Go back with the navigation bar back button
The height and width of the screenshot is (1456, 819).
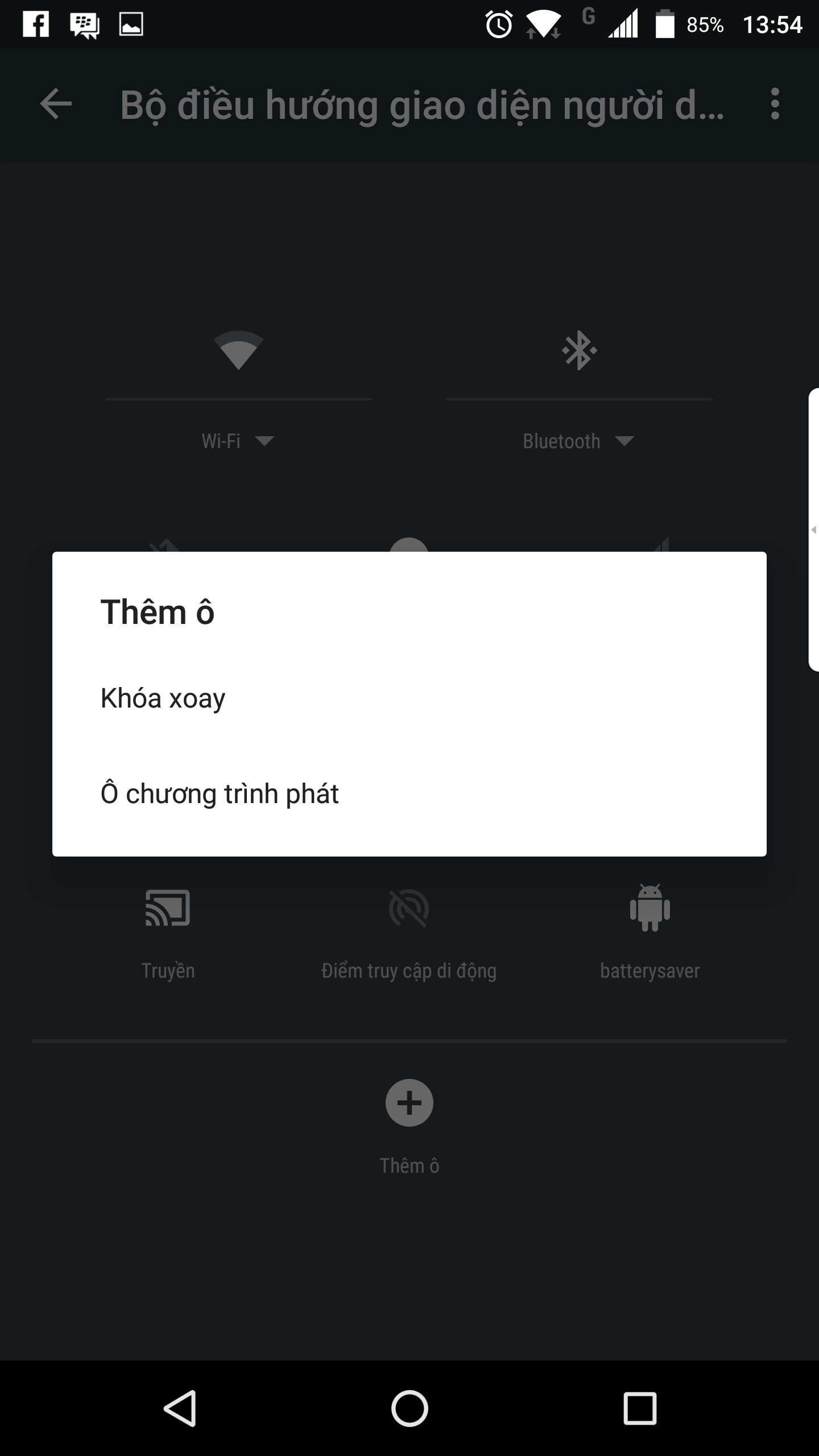(x=181, y=1408)
